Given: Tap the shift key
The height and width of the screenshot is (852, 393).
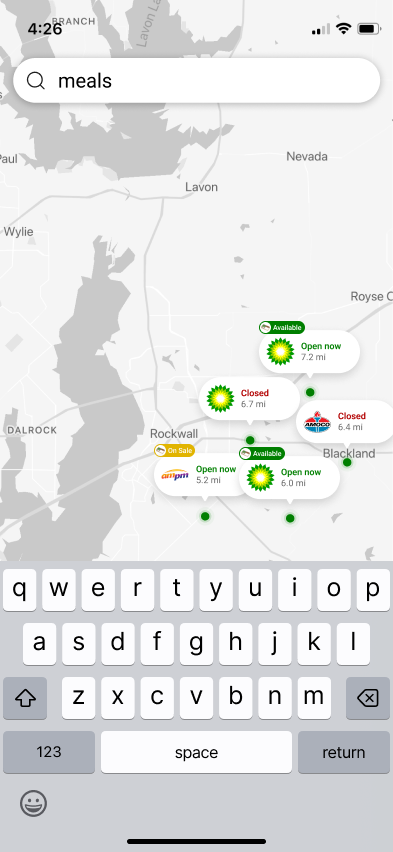Looking at the screenshot, I should [25, 698].
